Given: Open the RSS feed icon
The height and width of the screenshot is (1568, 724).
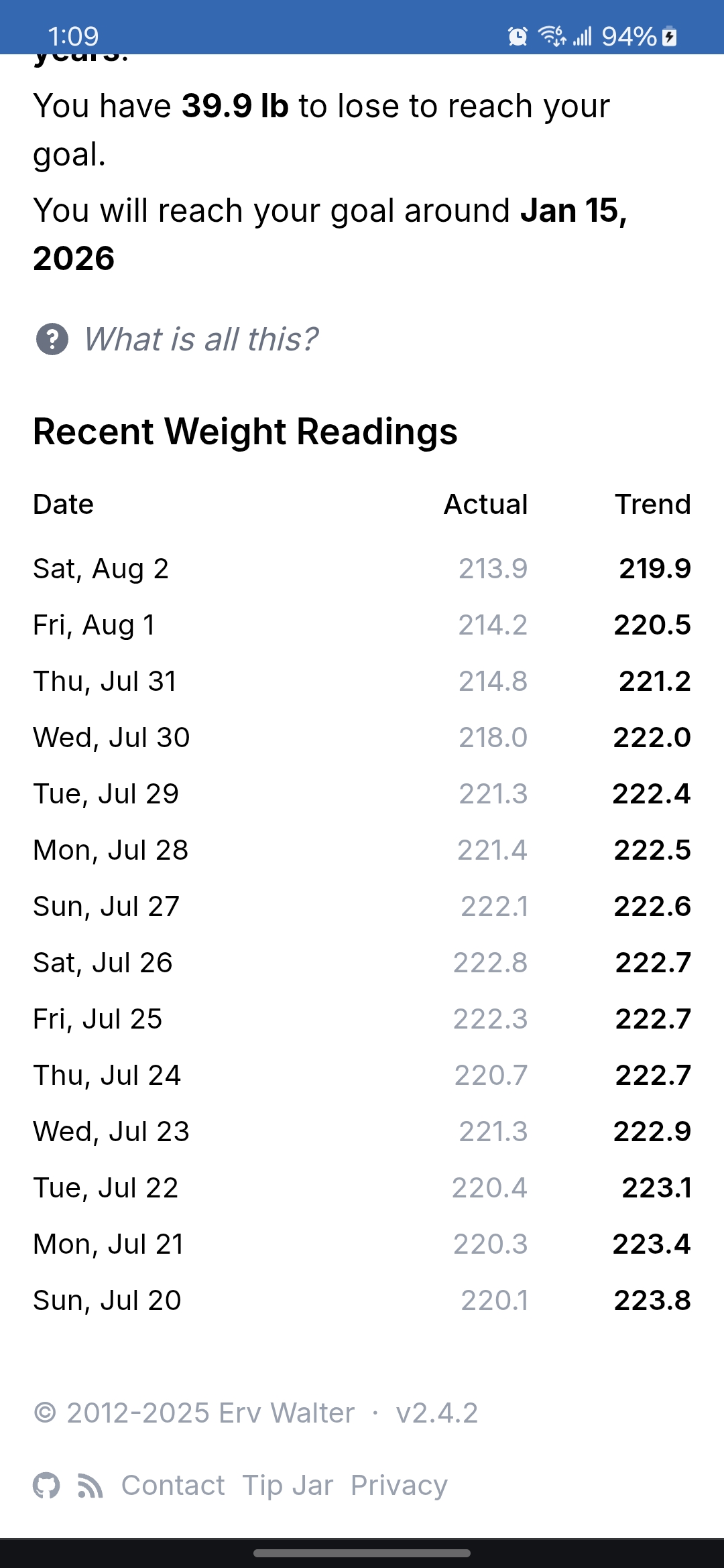Looking at the screenshot, I should pos(90,1486).
